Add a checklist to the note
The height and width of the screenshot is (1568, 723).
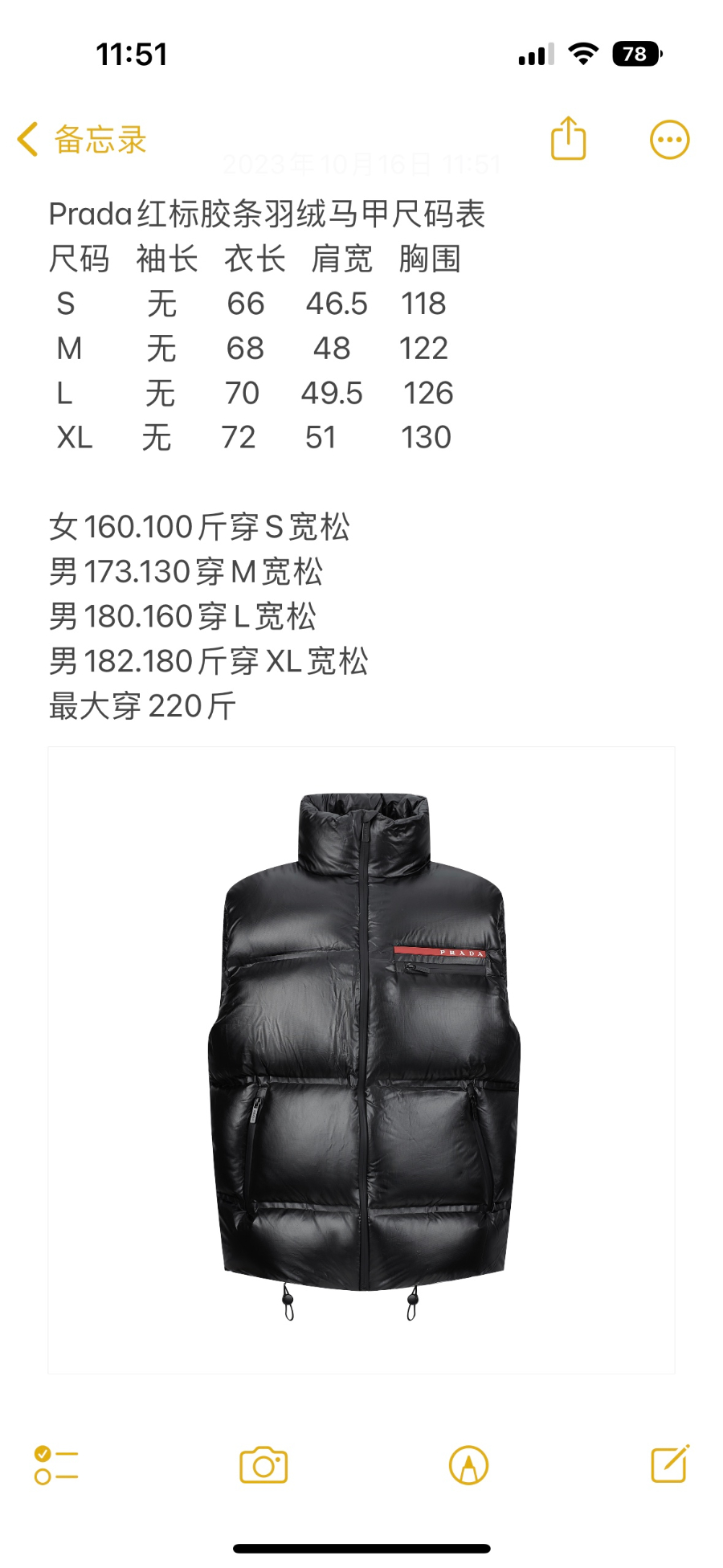coord(56,1464)
